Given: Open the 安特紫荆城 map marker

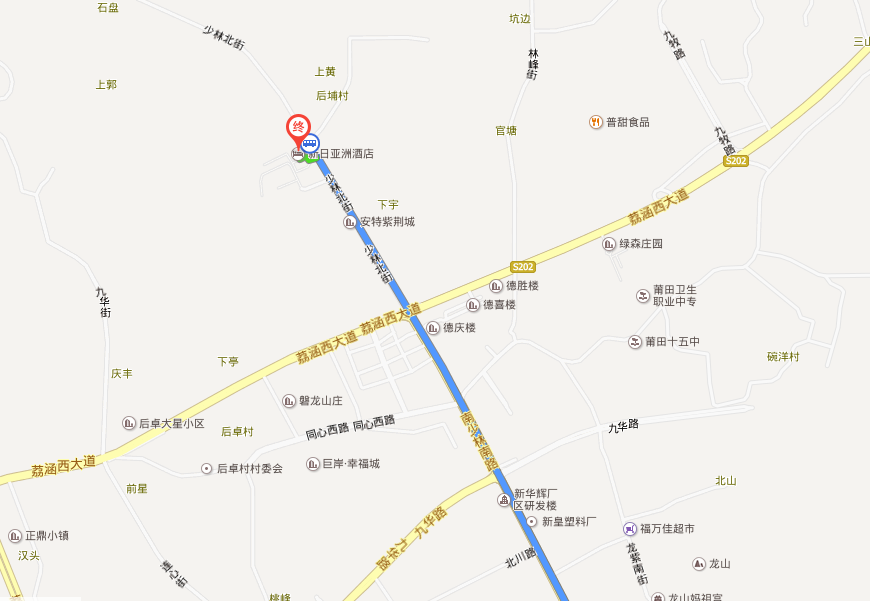Looking at the screenshot, I should pyautogui.click(x=350, y=222).
